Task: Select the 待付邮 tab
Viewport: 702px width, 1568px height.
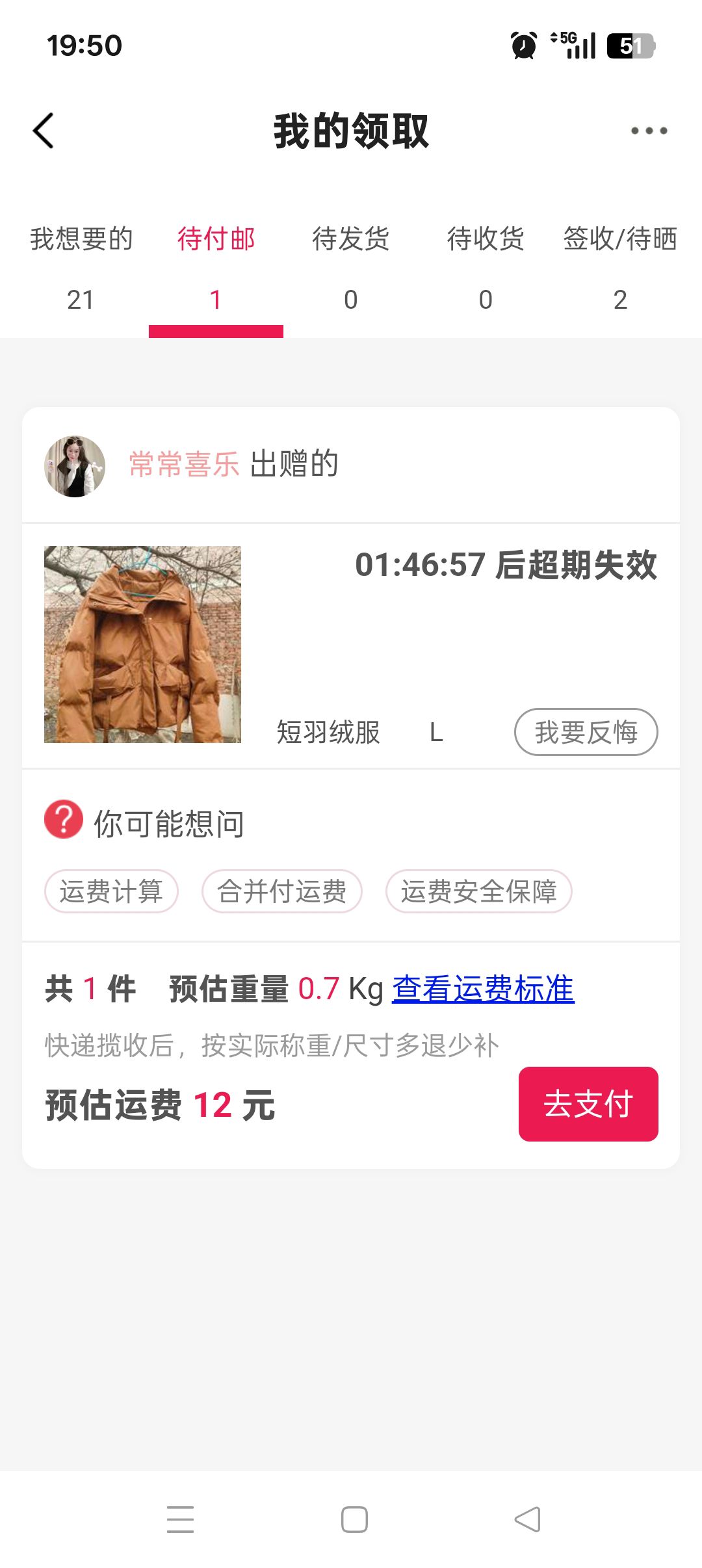Action: tap(216, 267)
